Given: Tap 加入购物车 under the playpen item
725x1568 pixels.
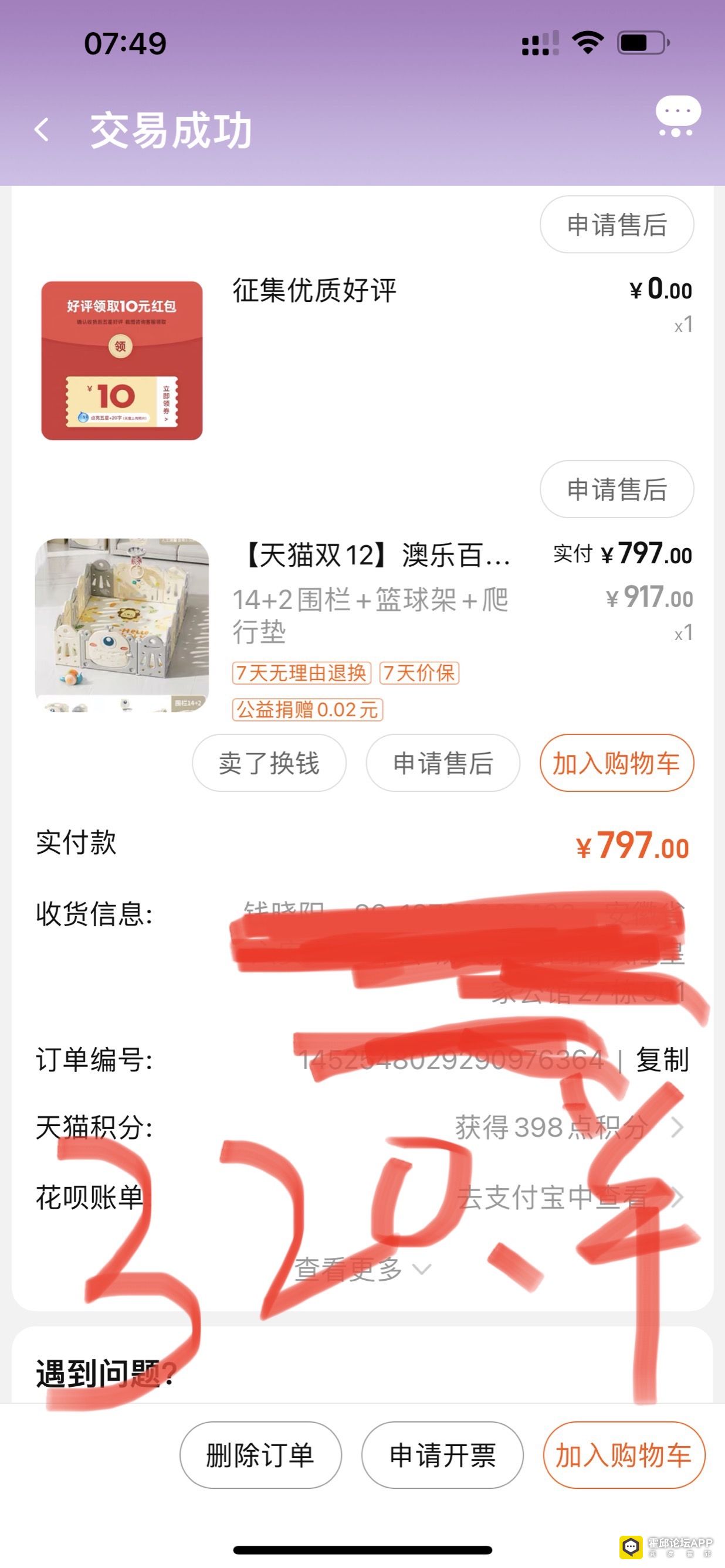Looking at the screenshot, I should (x=616, y=763).
